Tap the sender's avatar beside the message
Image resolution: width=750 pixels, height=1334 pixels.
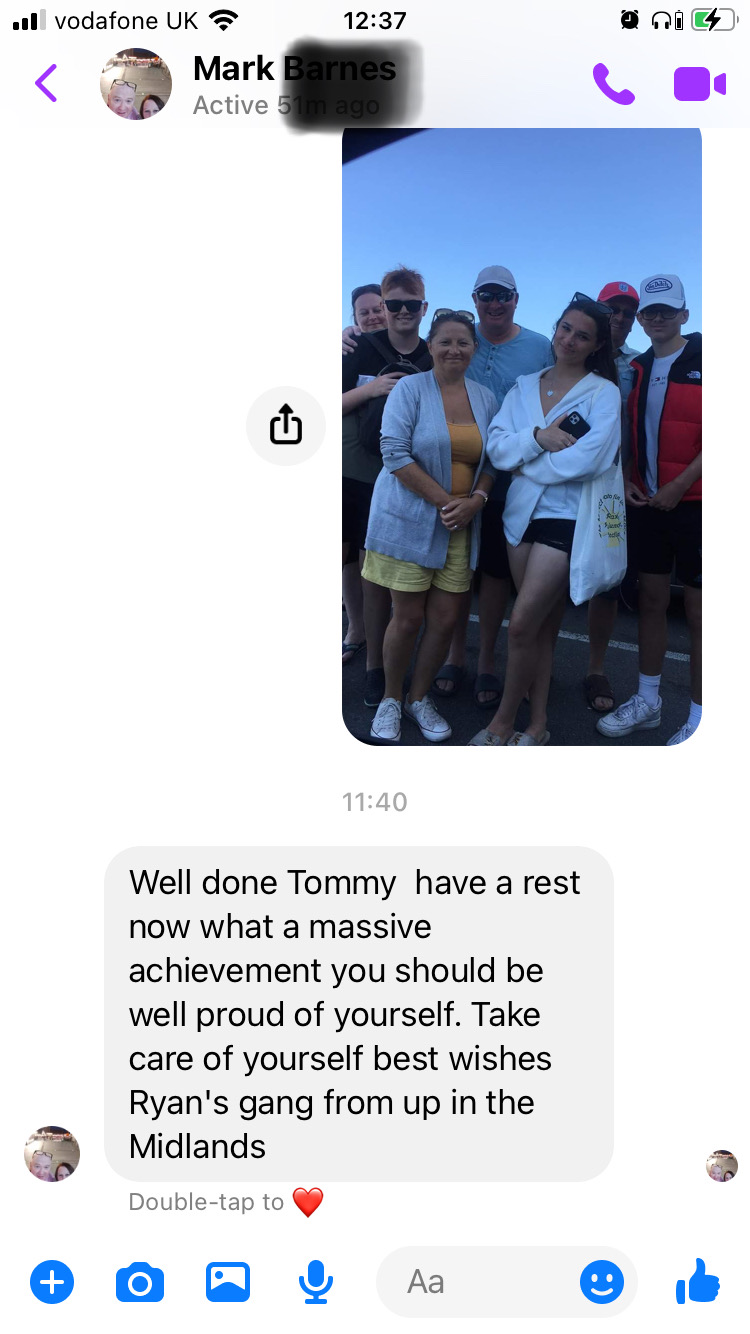pyautogui.click(x=52, y=1153)
